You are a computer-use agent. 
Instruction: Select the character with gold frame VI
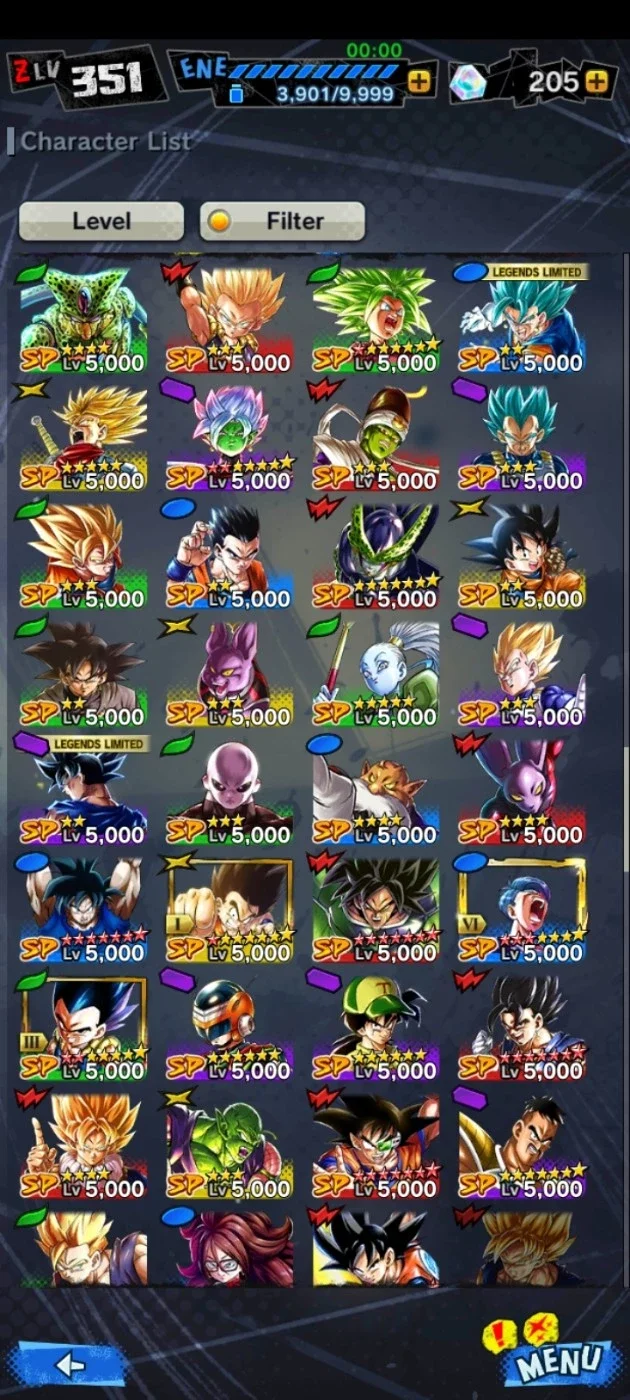click(521, 910)
